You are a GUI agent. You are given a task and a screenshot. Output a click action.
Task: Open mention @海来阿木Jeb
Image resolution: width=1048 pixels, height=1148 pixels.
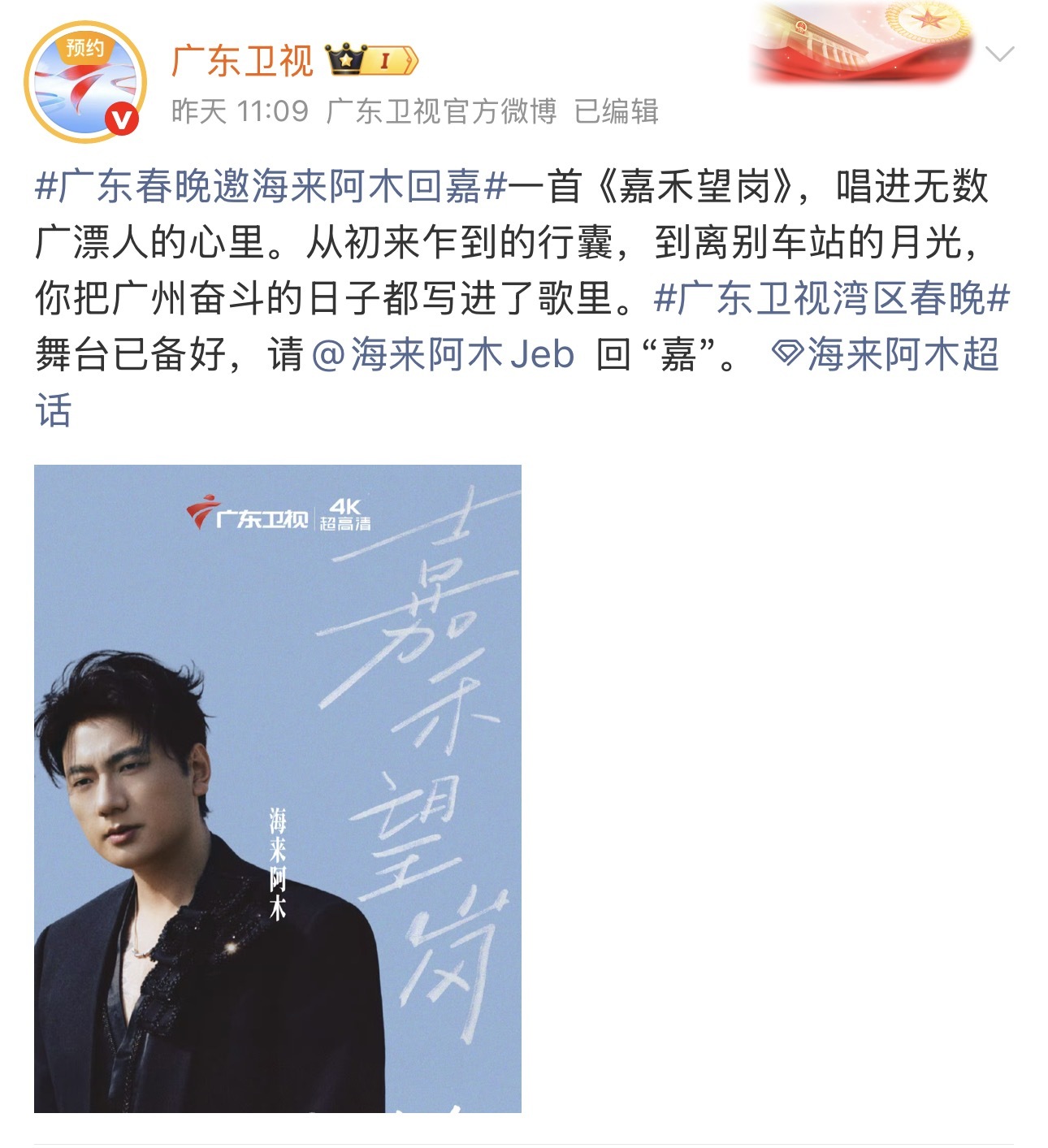click(444, 355)
